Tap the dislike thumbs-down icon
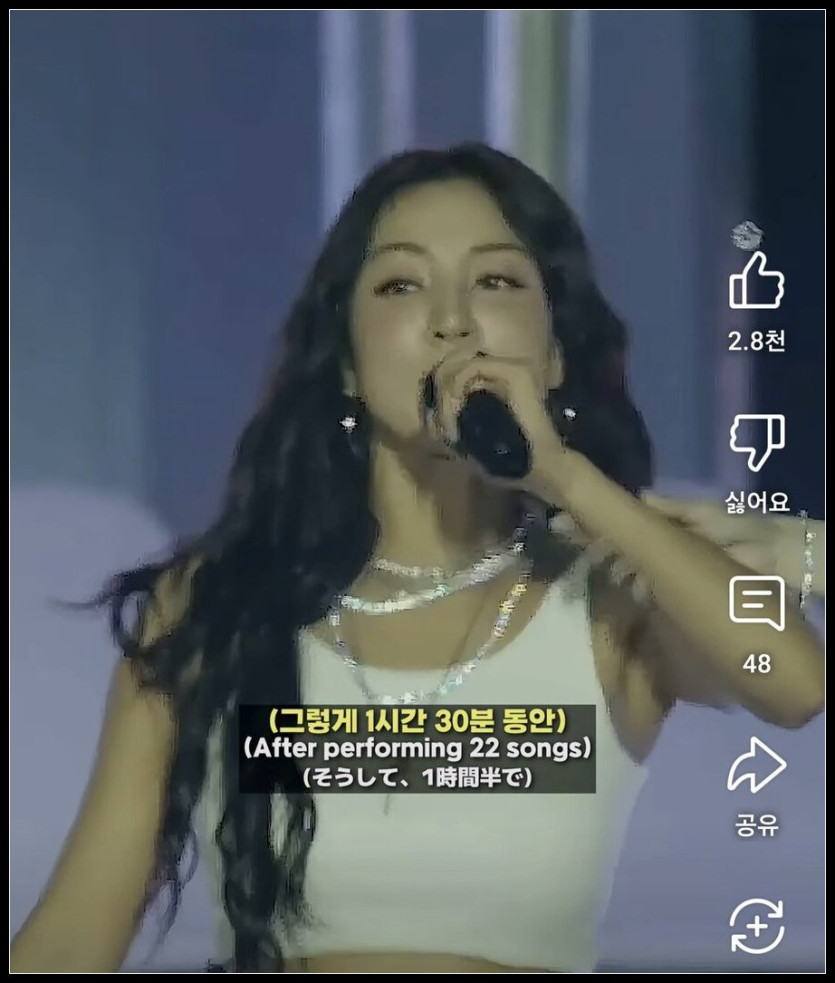835x983 pixels. [x=757, y=443]
